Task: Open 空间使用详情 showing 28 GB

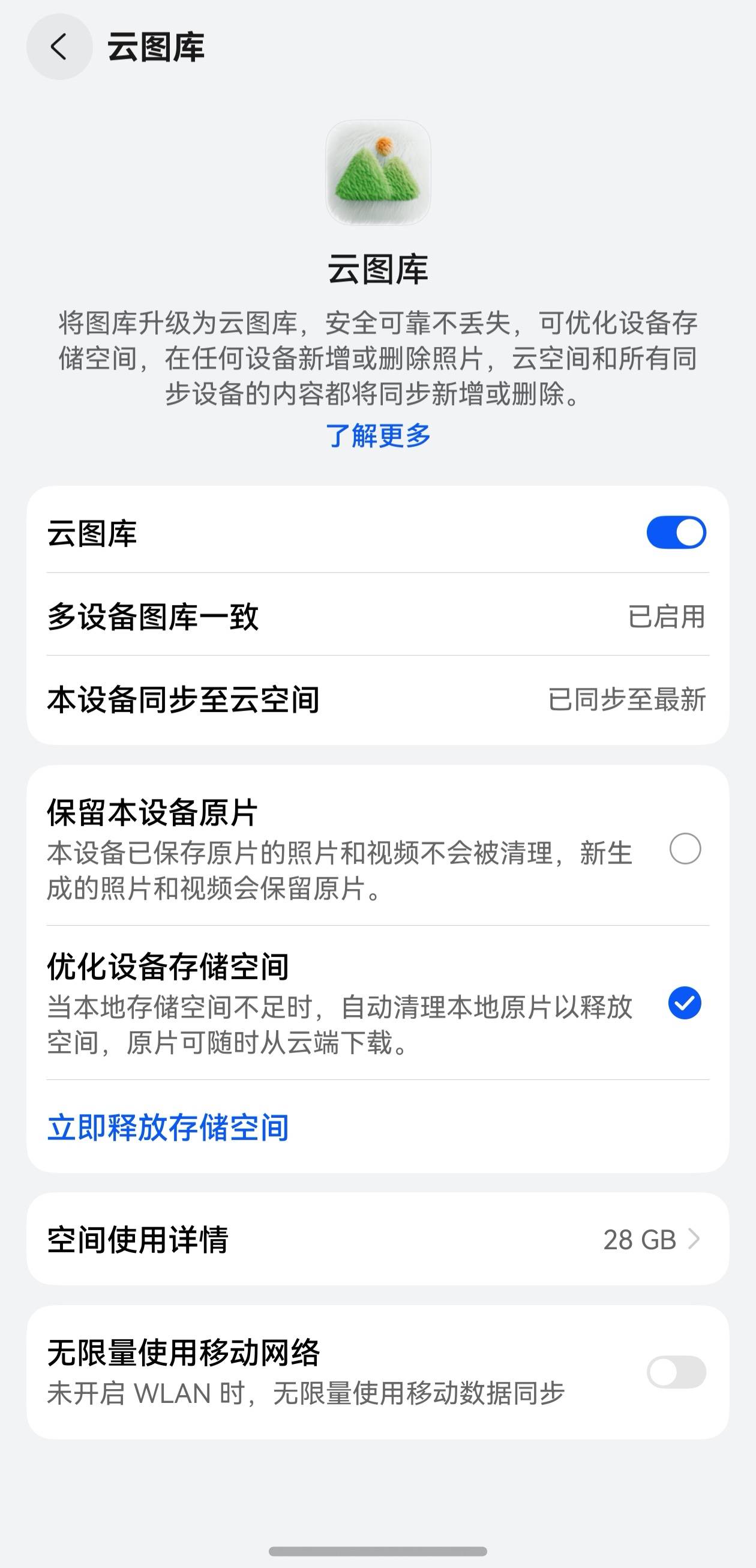Action: point(377,1239)
